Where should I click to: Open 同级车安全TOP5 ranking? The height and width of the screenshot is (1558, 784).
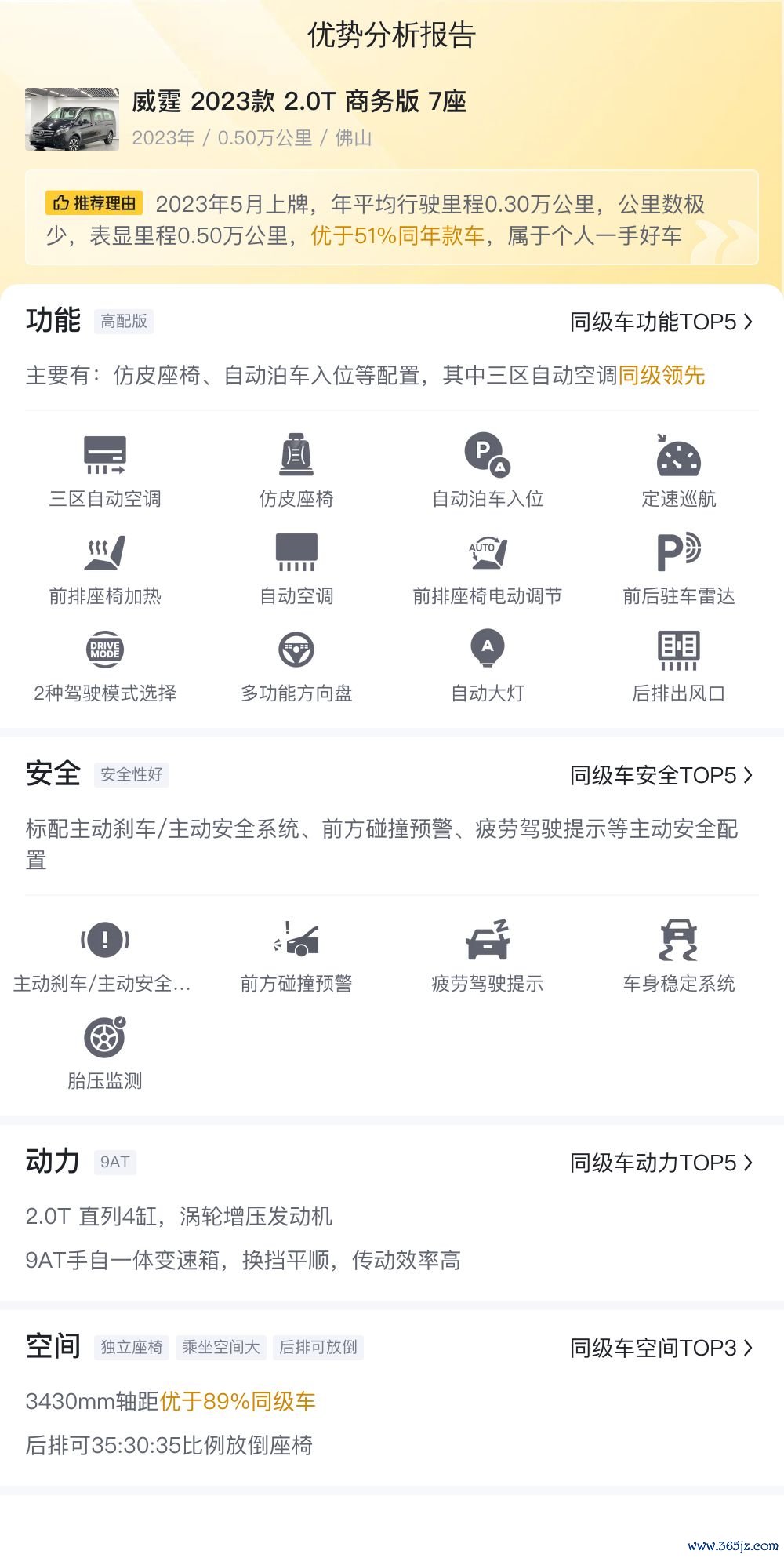tap(661, 775)
